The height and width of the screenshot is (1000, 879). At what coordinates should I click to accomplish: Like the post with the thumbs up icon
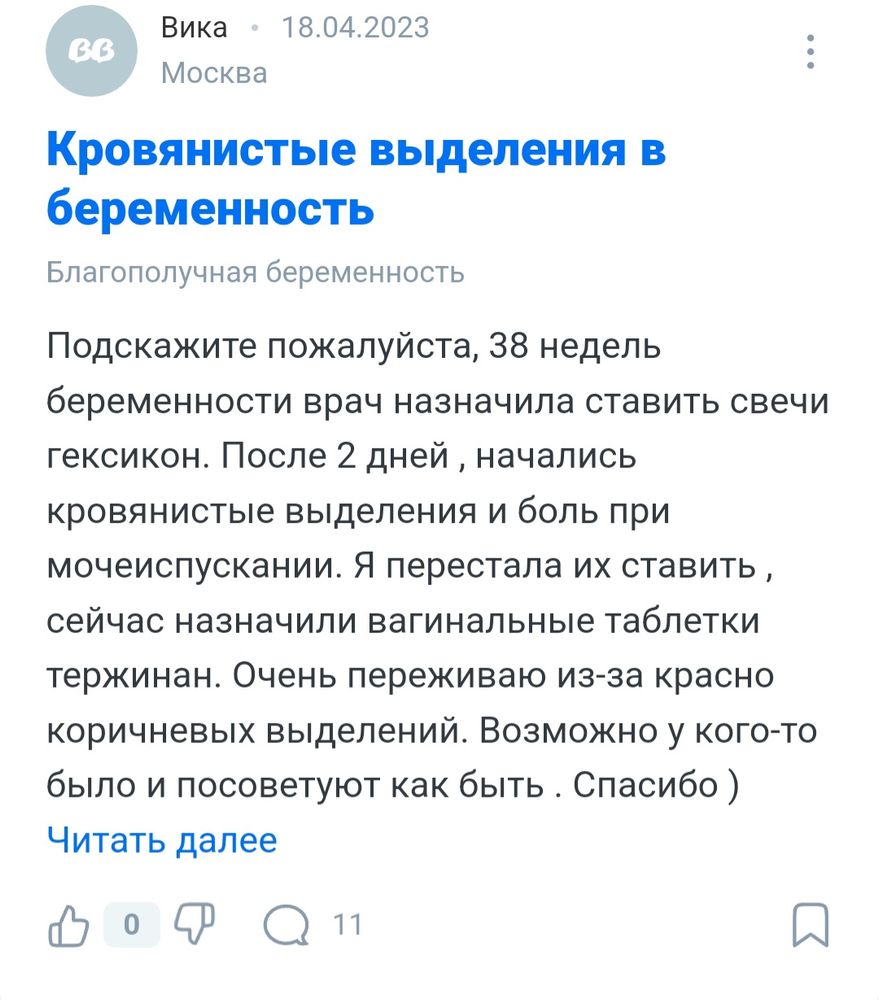[71, 926]
